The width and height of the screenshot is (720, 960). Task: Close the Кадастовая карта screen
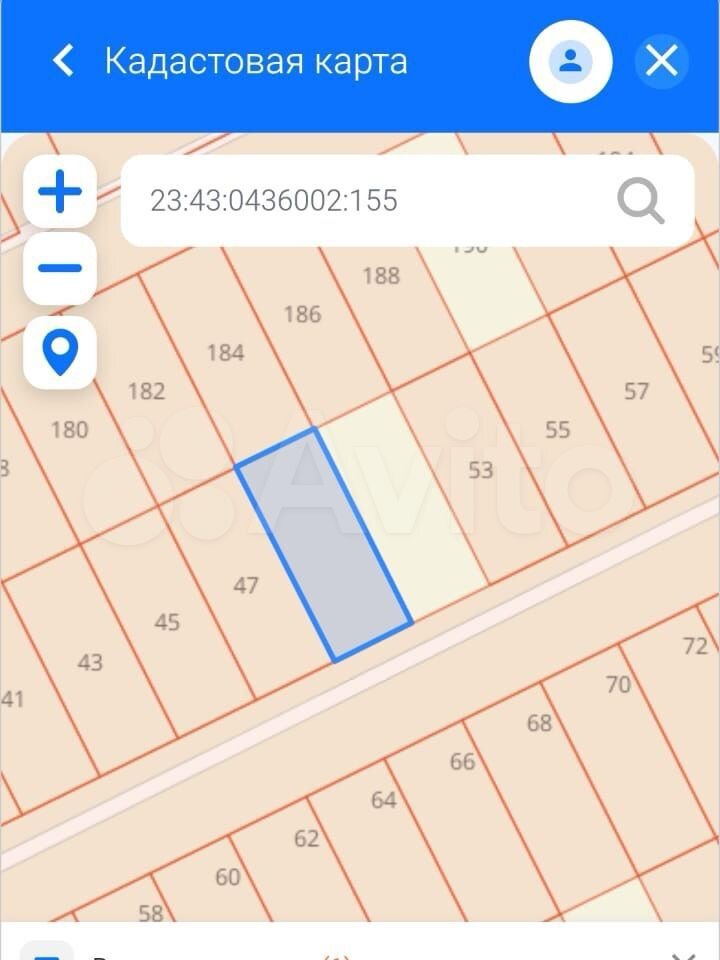click(662, 61)
